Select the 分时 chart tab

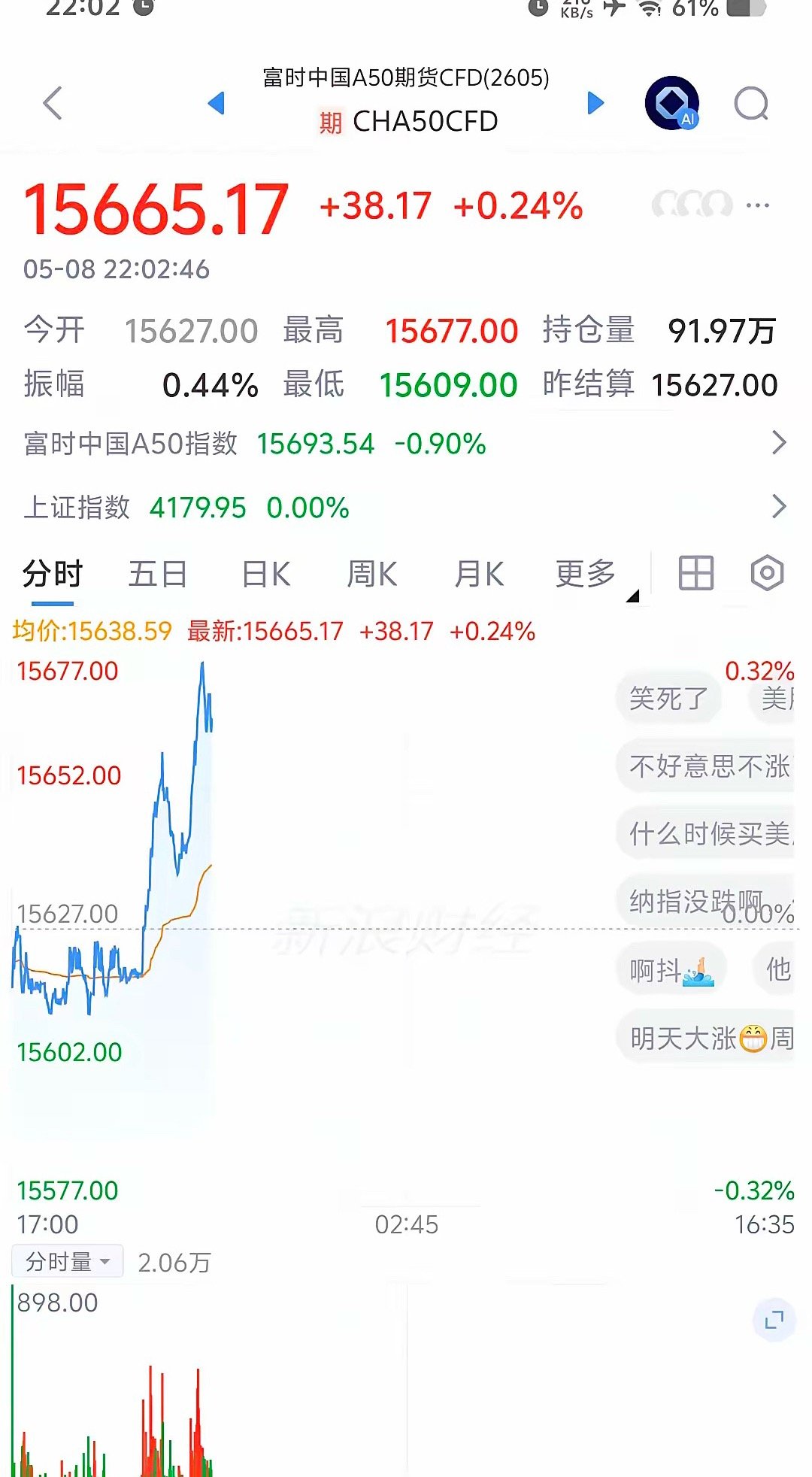pos(52,575)
